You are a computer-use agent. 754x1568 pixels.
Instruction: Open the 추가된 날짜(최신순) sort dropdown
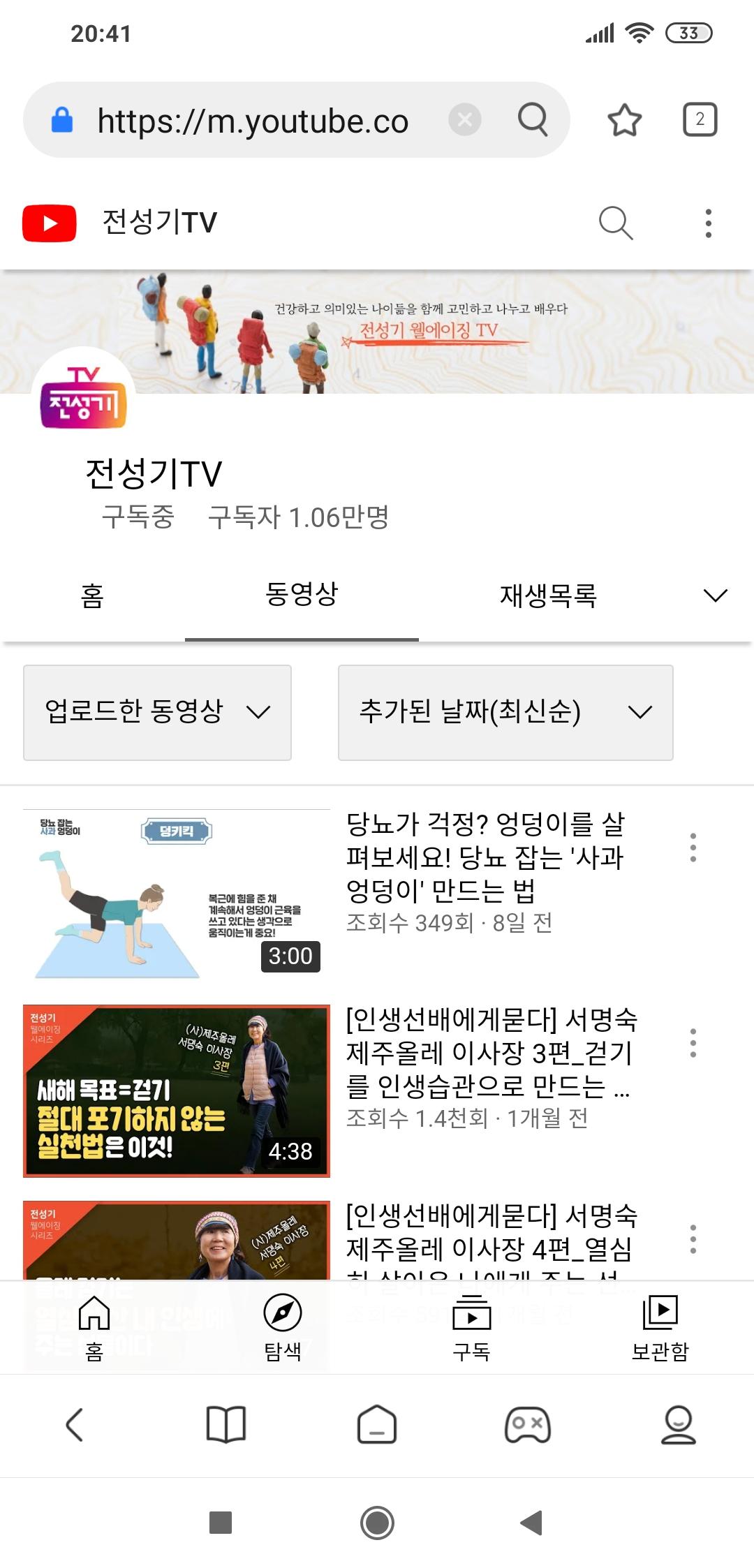tap(505, 712)
